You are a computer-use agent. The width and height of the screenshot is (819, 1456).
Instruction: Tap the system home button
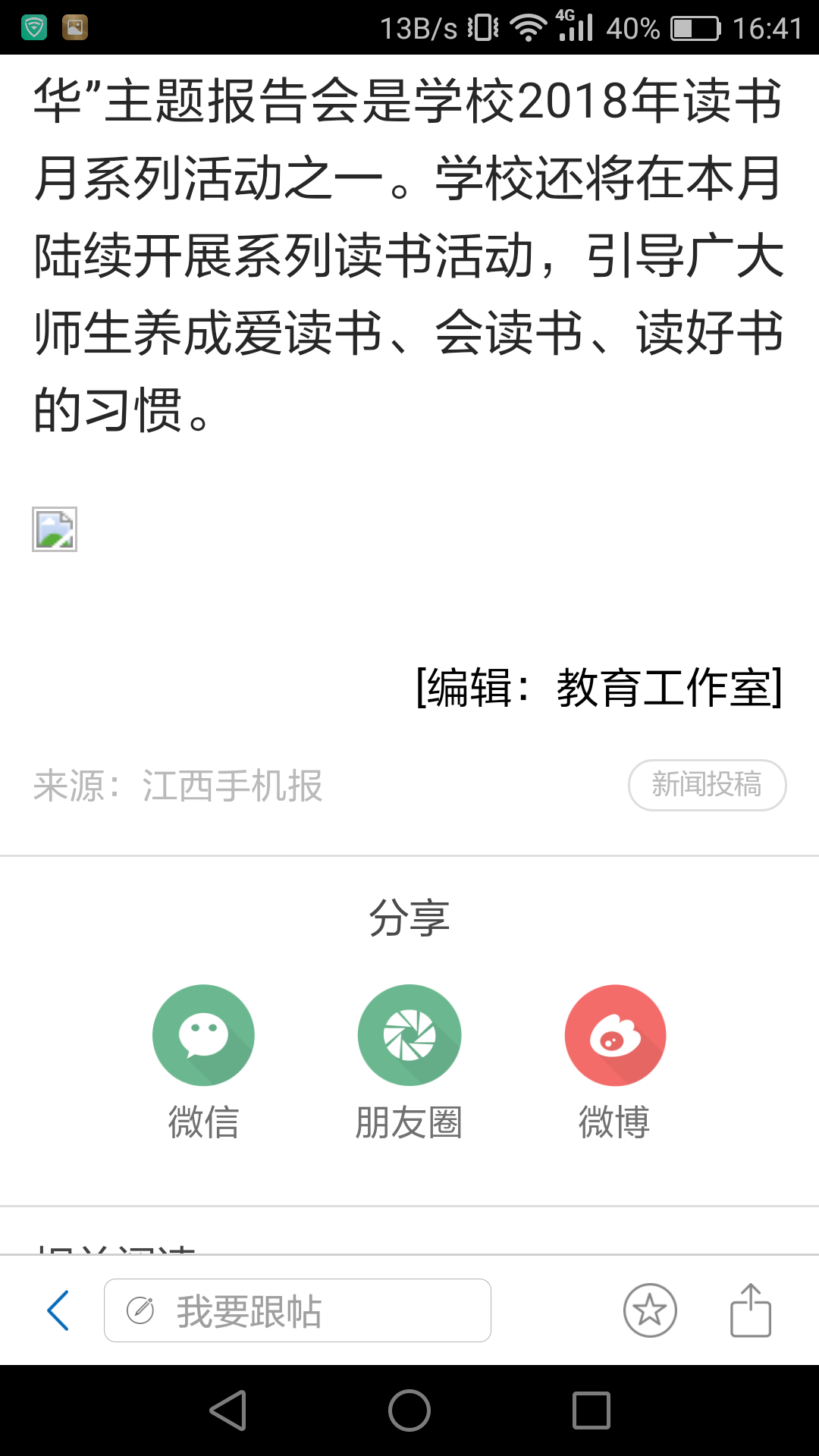pos(409,1410)
